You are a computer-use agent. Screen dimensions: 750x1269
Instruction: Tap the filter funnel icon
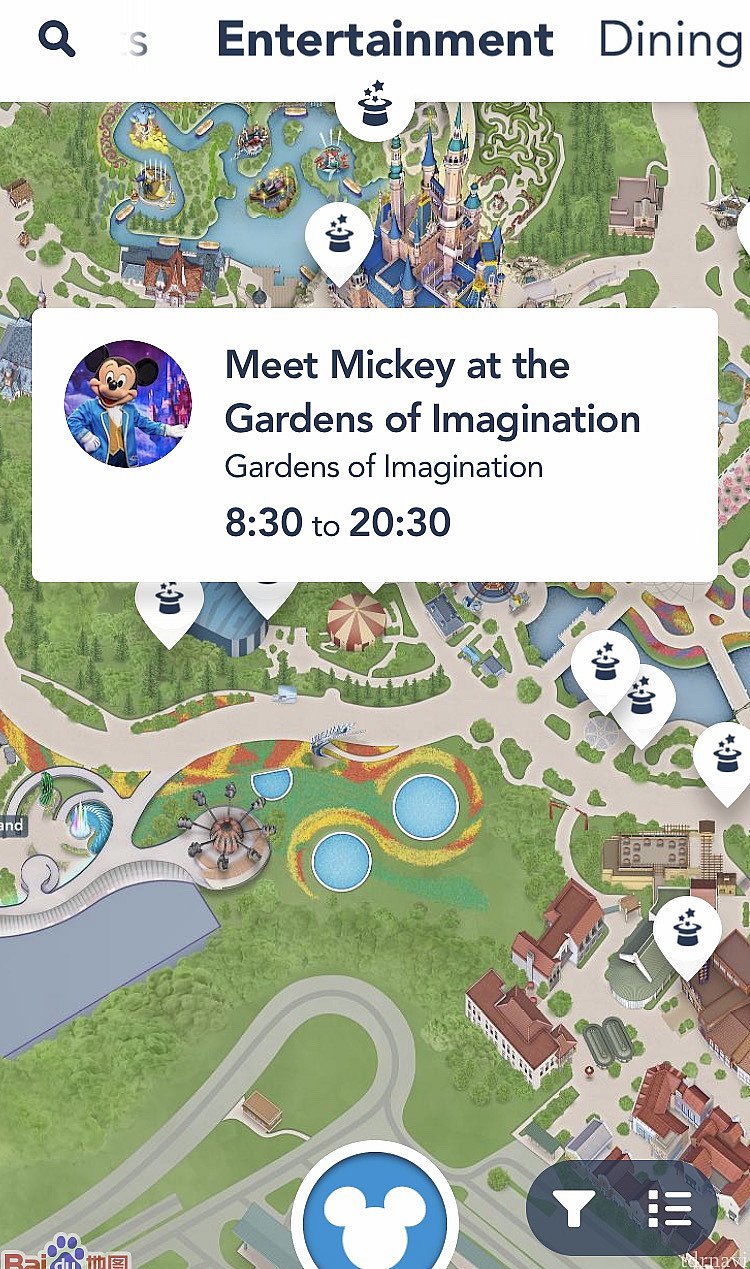click(x=575, y=1210)
